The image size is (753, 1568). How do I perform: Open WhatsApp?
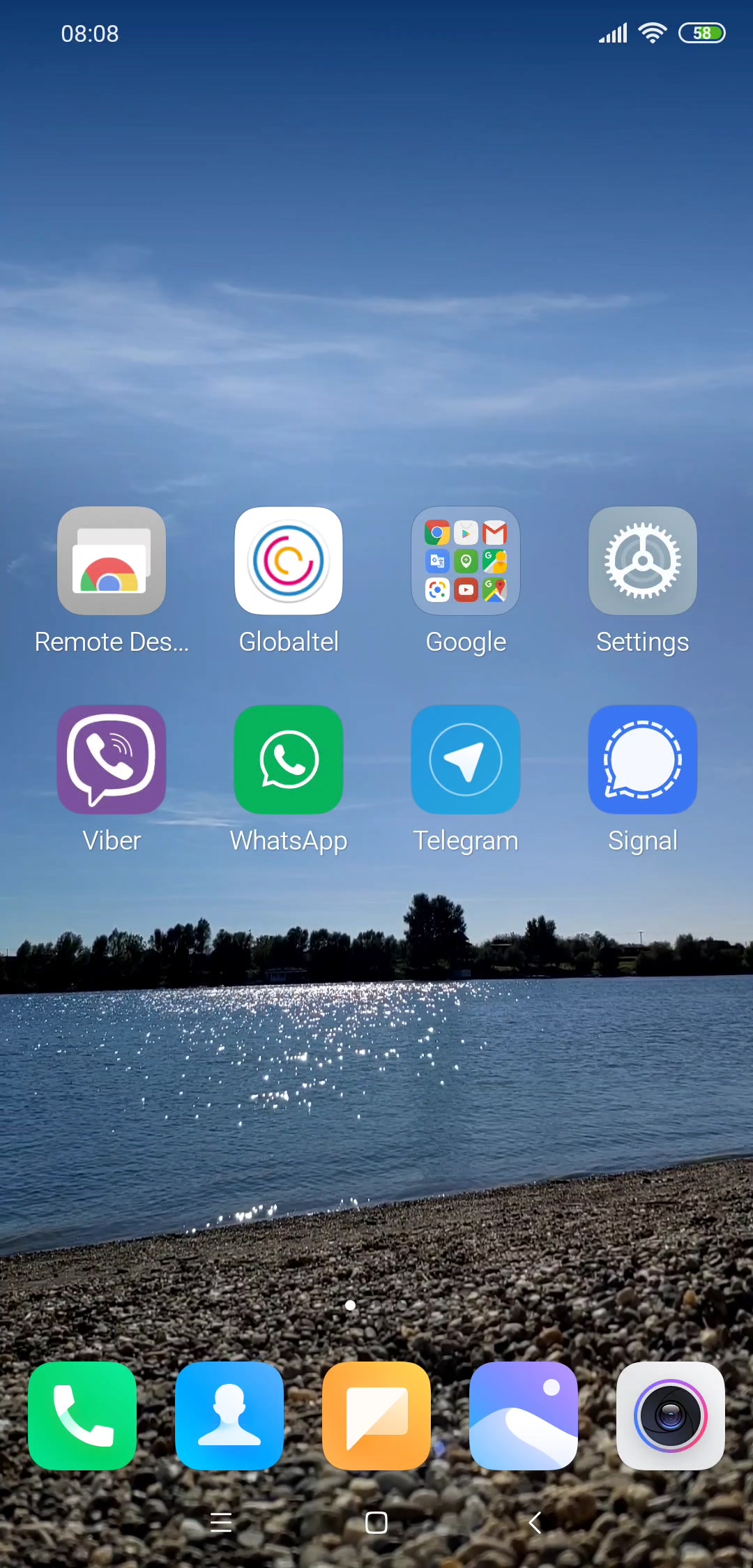pyautogui.click(x=289, y=759)
